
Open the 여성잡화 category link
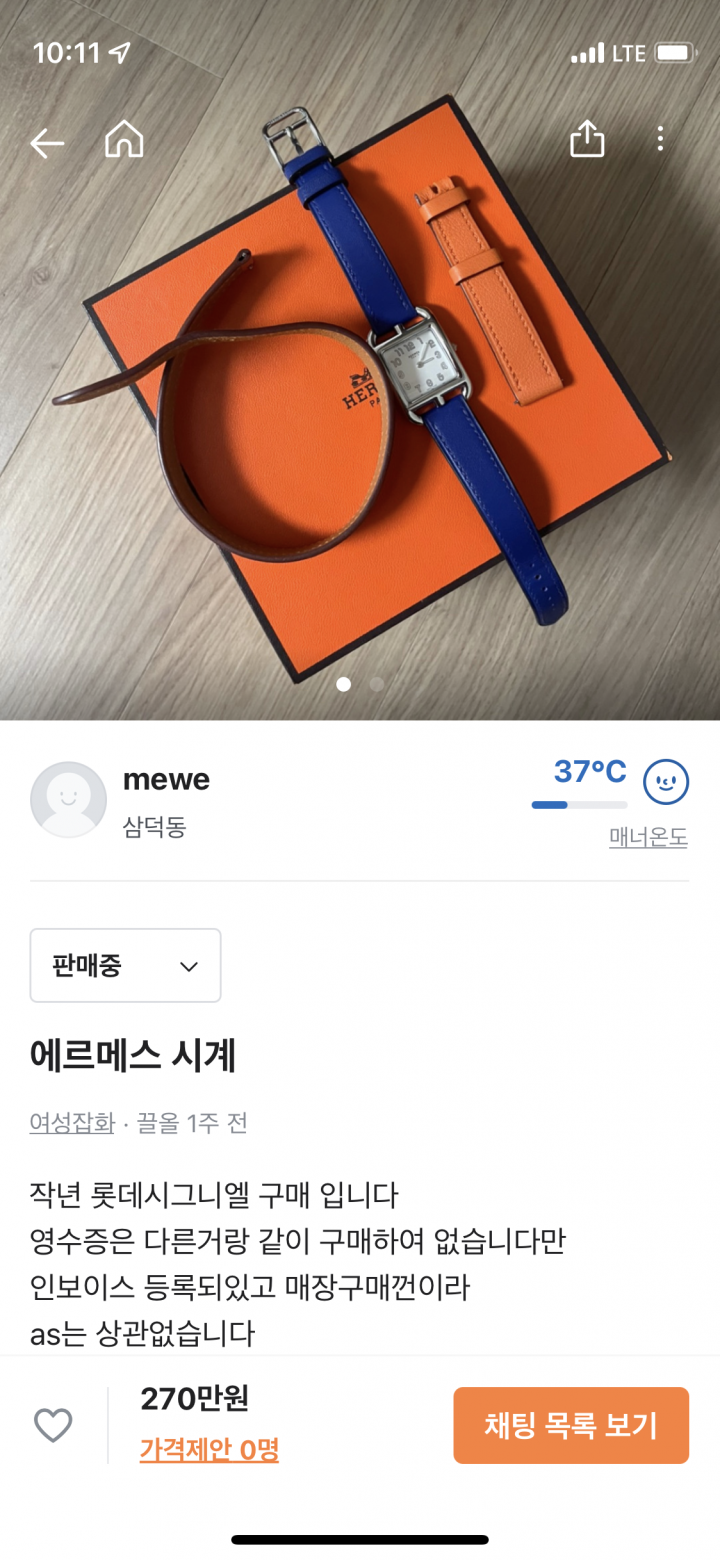[x=72, y=1123]
